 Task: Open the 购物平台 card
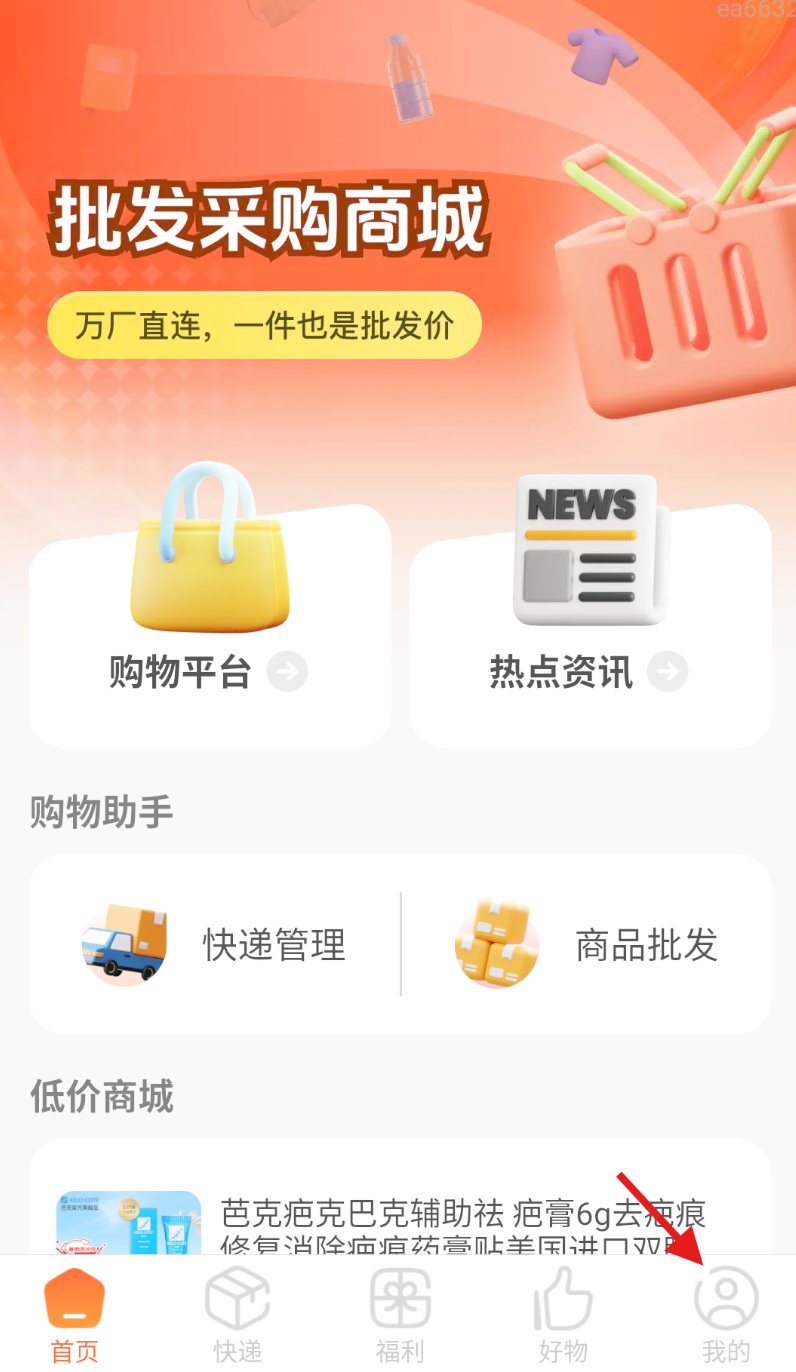tap(210, 625)
